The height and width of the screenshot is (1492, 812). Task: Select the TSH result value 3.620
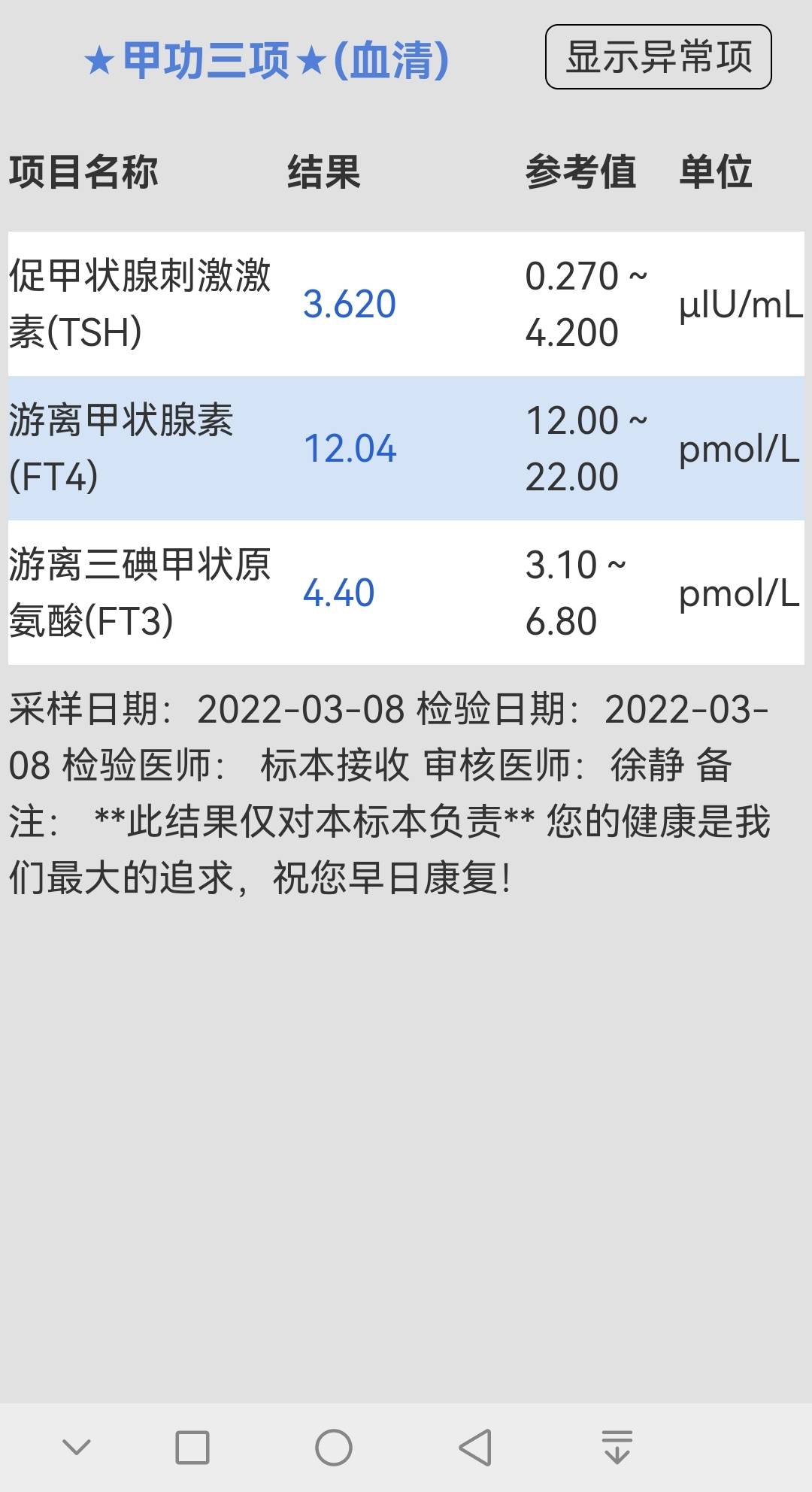[350, 304]
